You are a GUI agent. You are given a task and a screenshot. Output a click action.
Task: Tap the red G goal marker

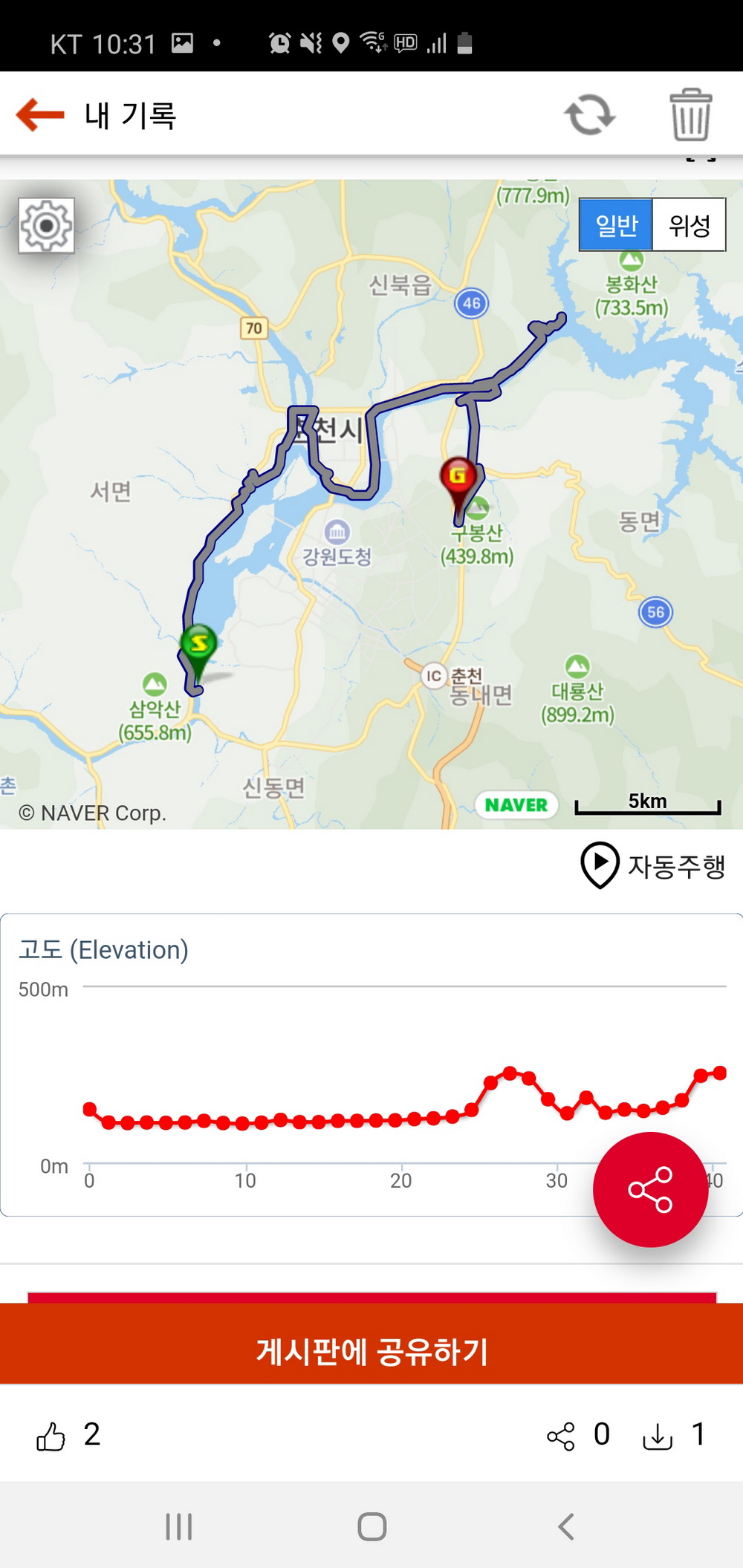tap(458, 476)
